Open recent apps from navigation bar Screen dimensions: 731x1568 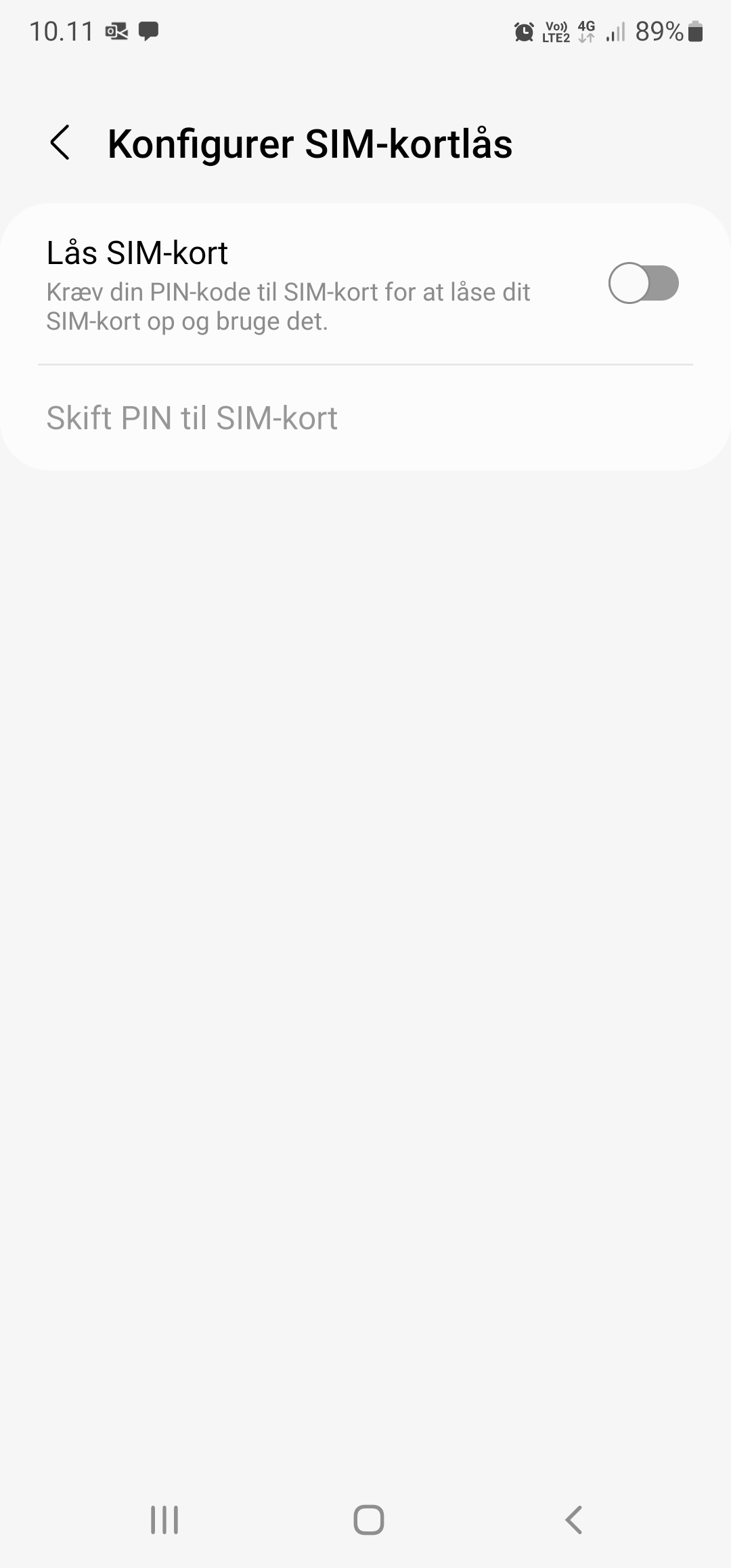click(x=164, y=1520)
